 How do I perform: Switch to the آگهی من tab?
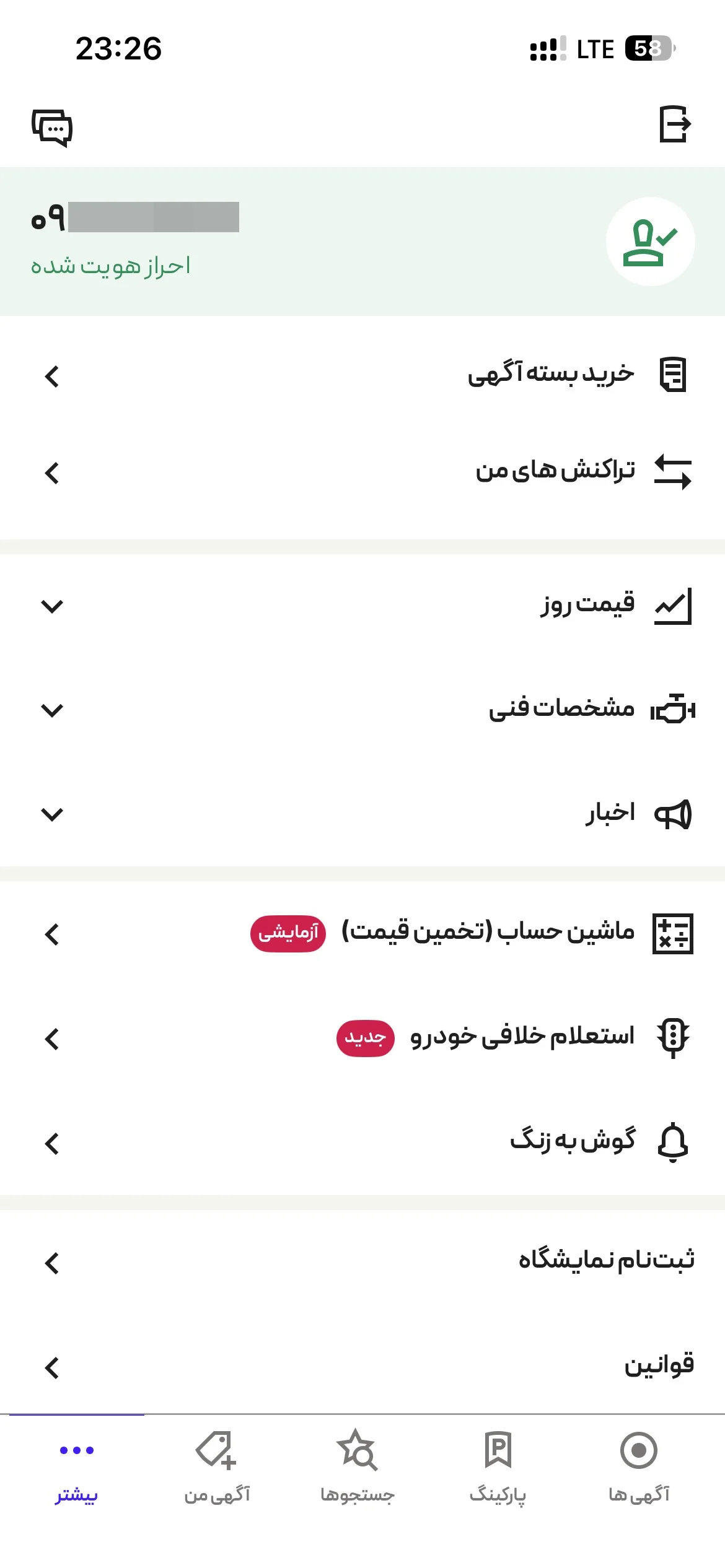(x=217, y=1468)
